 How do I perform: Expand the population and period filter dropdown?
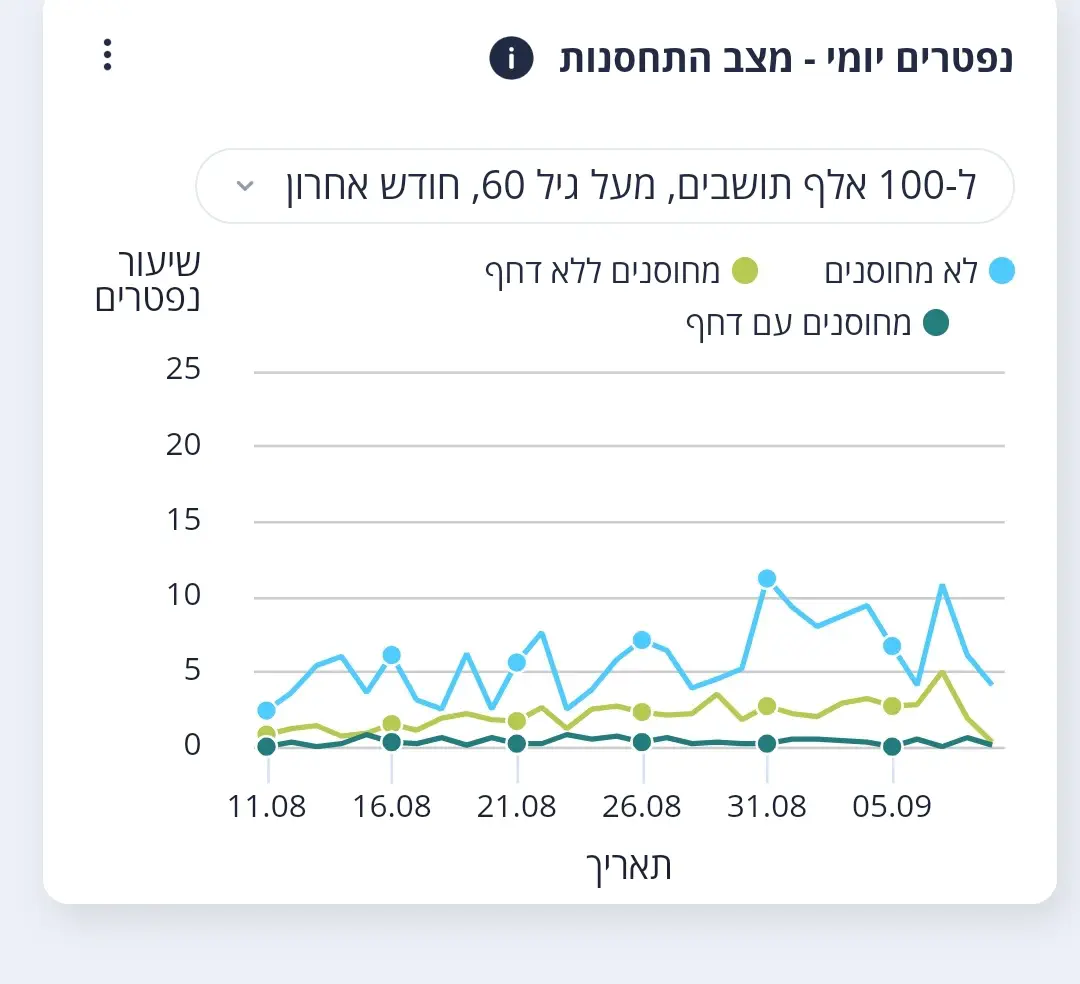point(605,186)
